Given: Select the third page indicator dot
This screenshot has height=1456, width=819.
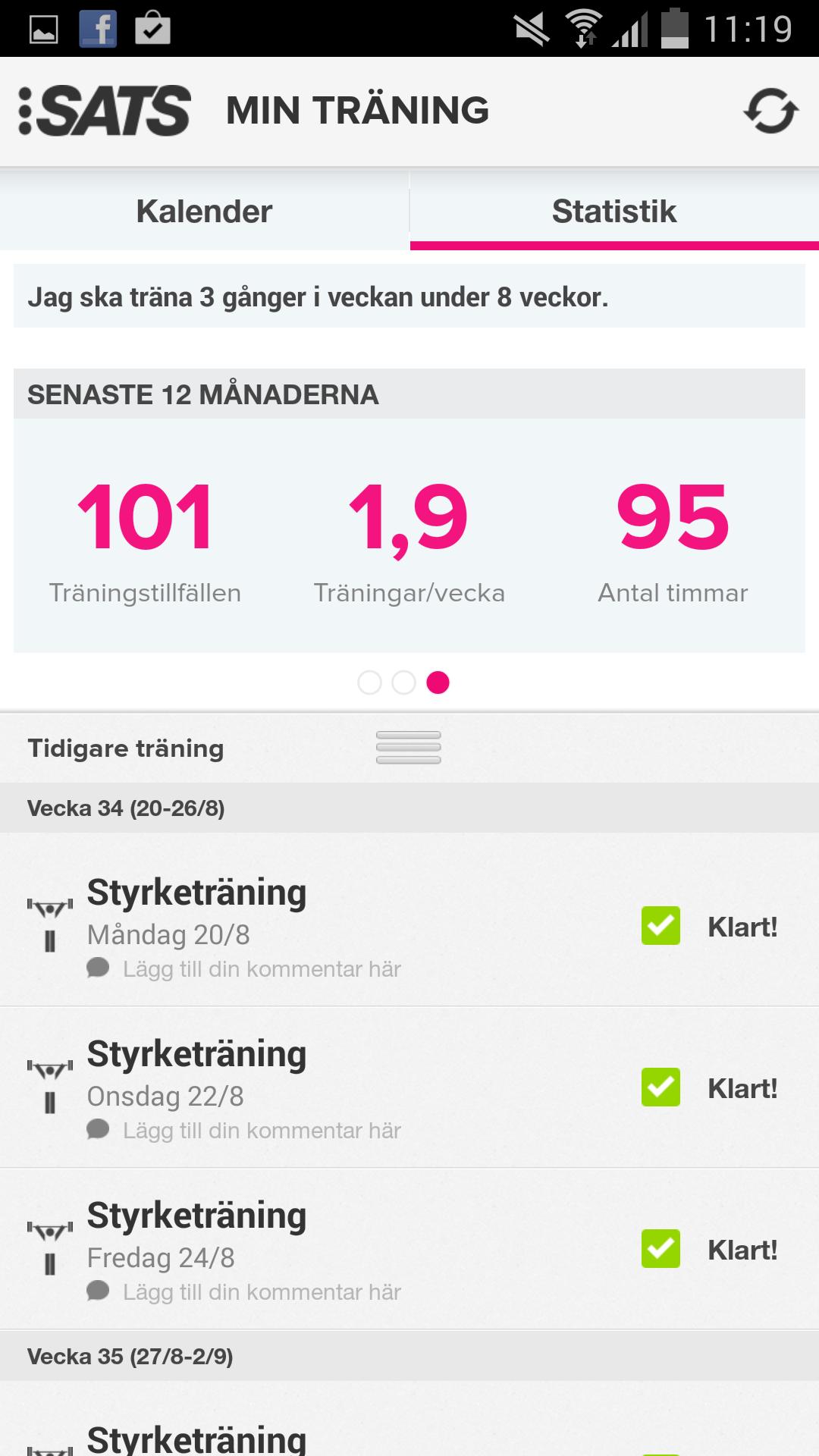Looking at the screenshot, I should [x=438, y=682].
